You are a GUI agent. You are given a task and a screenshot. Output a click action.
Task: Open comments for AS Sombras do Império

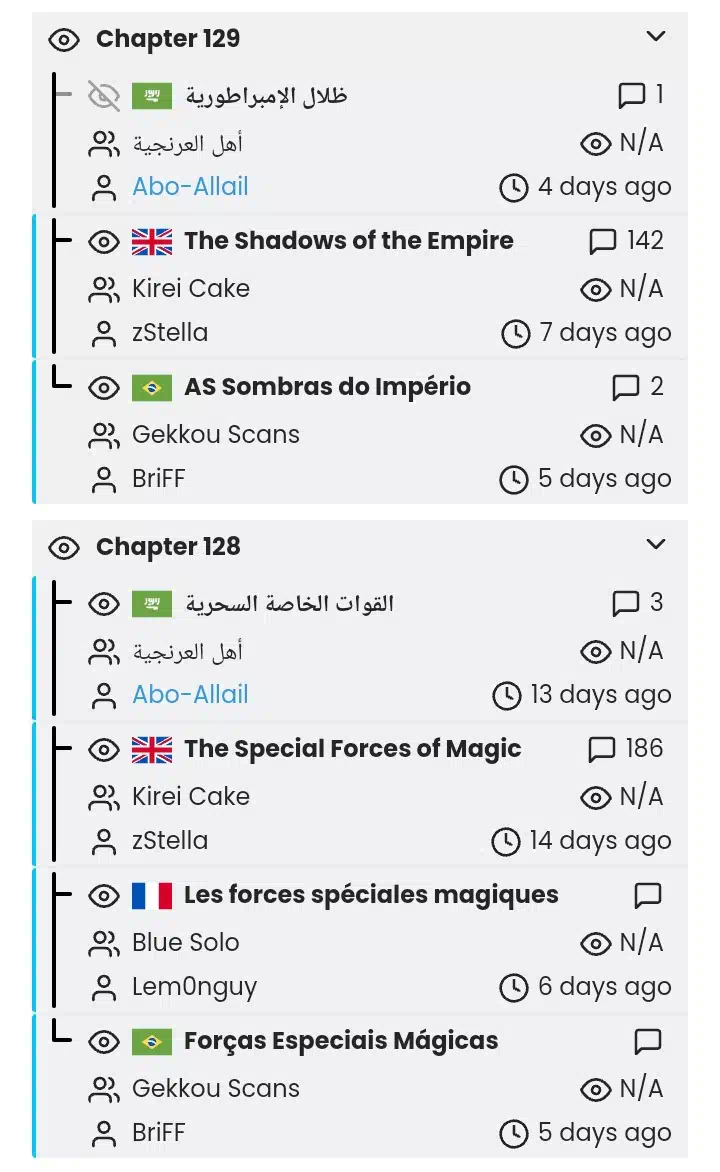(637, 386)
